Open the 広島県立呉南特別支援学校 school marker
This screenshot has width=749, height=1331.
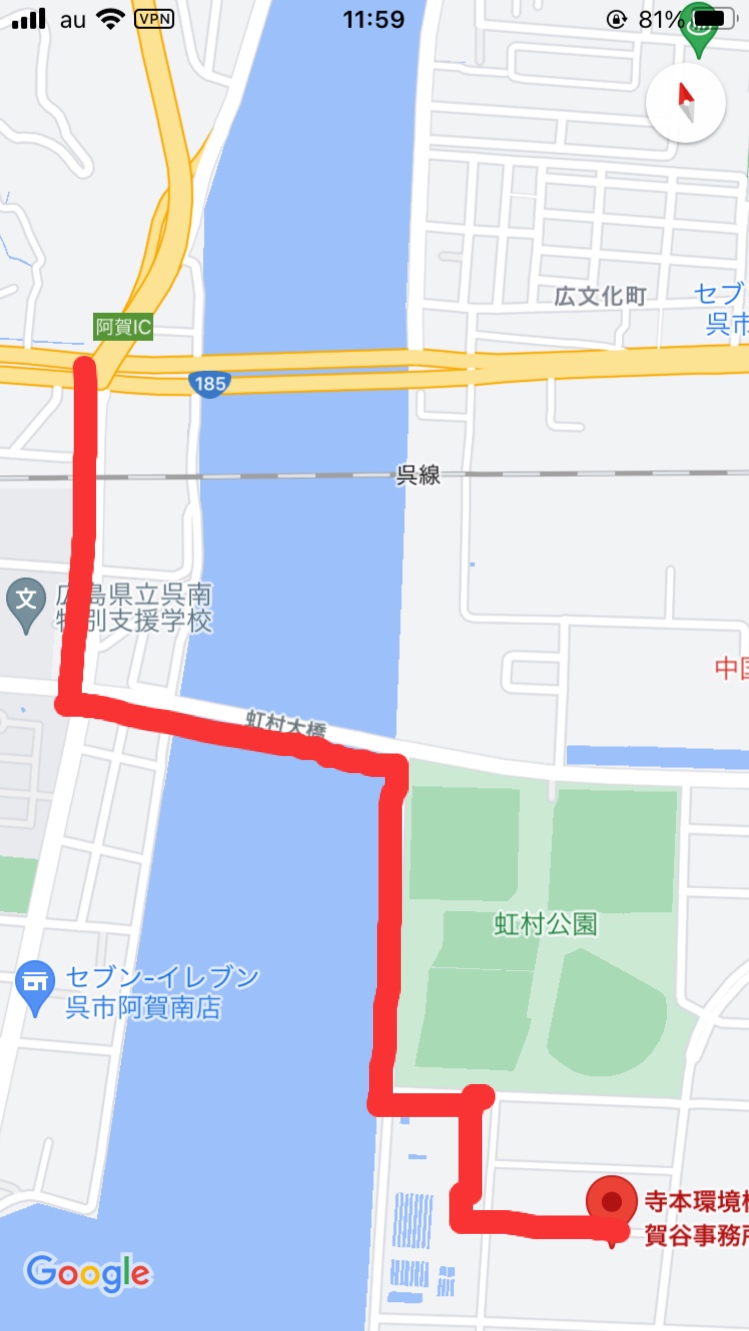click(27, 602)
